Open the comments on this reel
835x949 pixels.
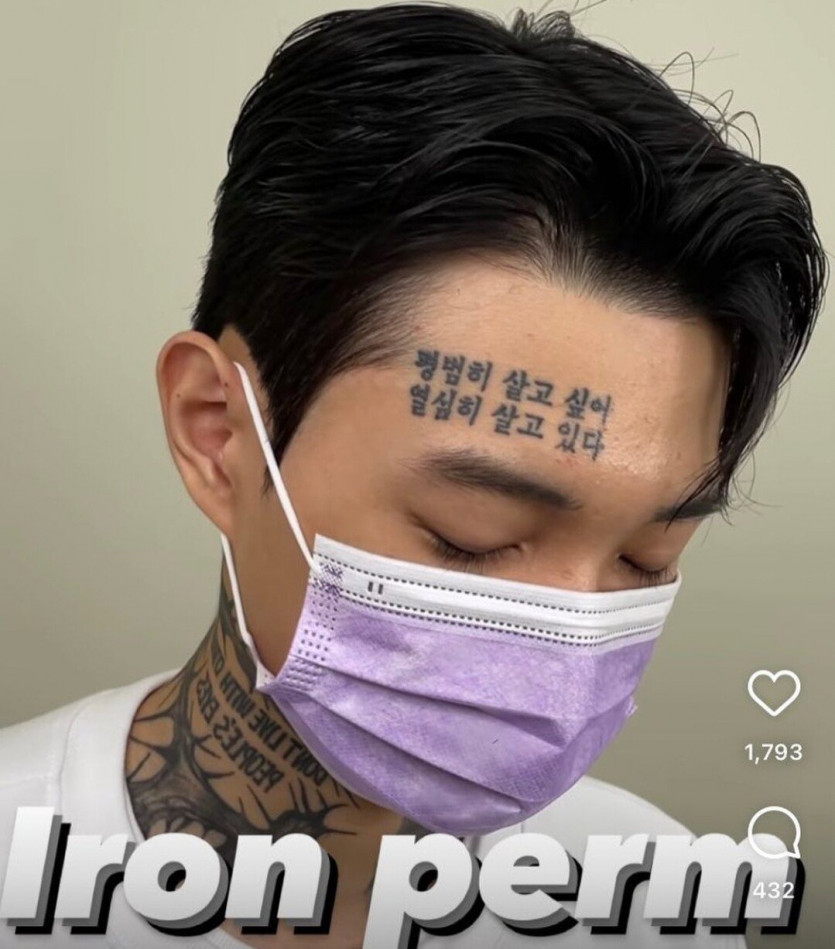pyautogui.click(x=774, y=832)
